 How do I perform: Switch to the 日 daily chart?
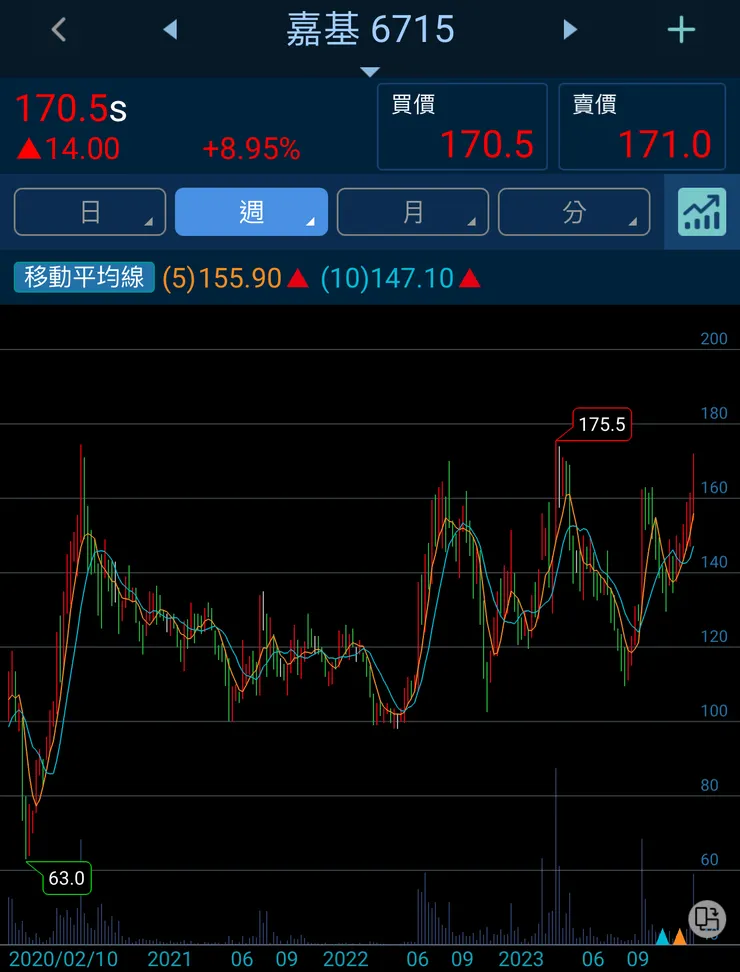coord(90,212)
